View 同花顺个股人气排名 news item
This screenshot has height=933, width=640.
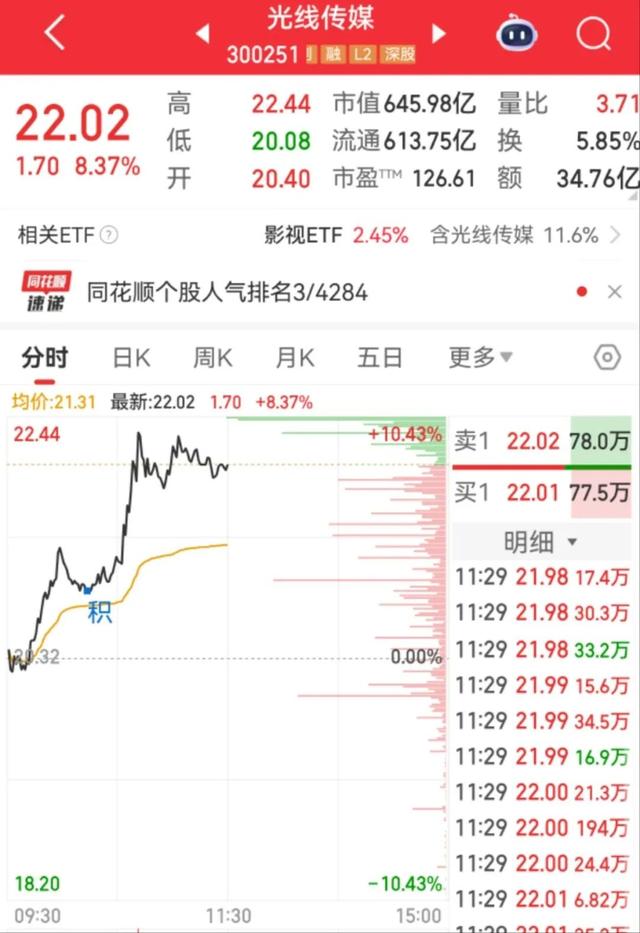click(227, 292)
